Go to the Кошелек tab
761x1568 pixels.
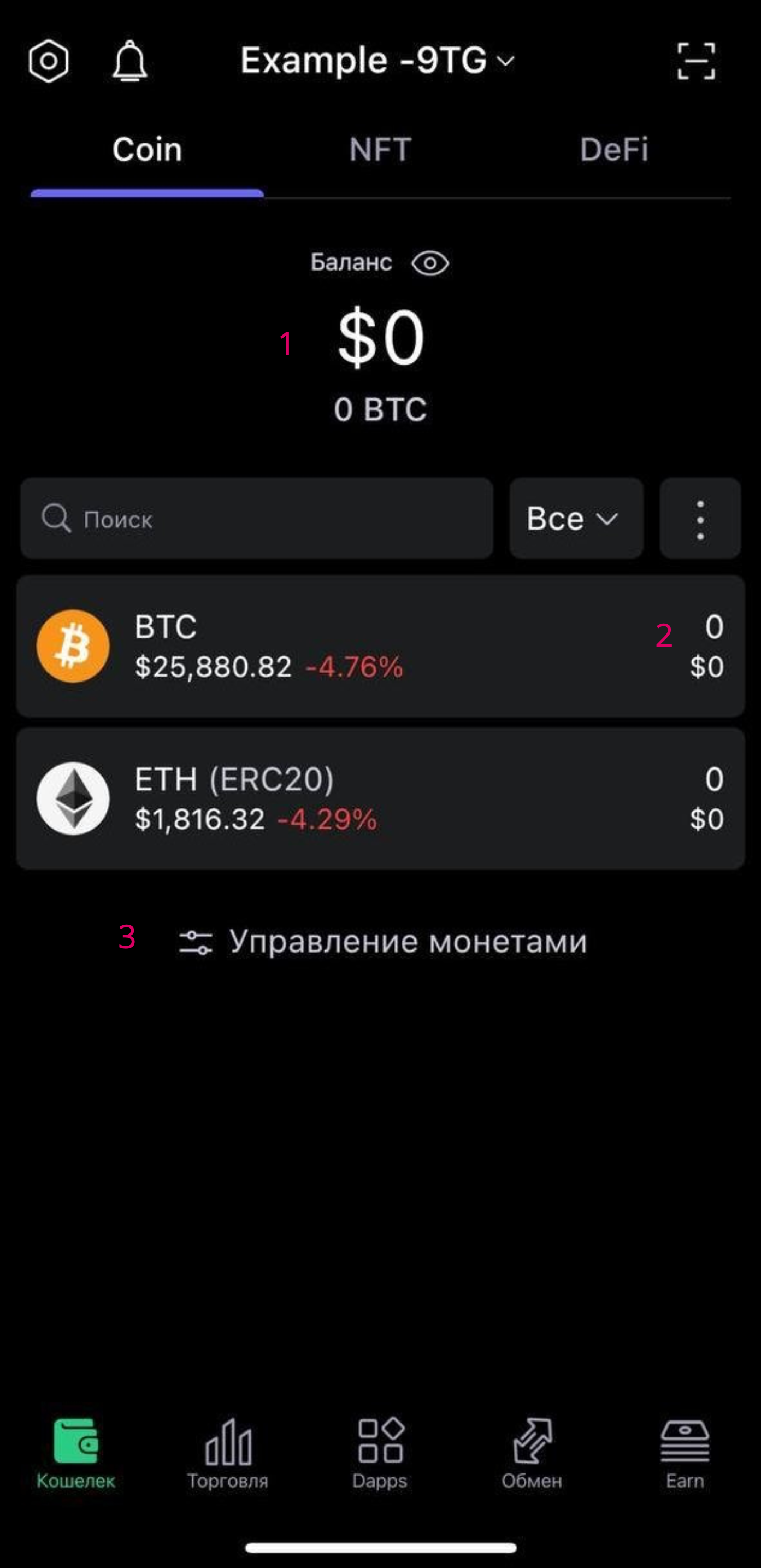(x=75, y=1454)
